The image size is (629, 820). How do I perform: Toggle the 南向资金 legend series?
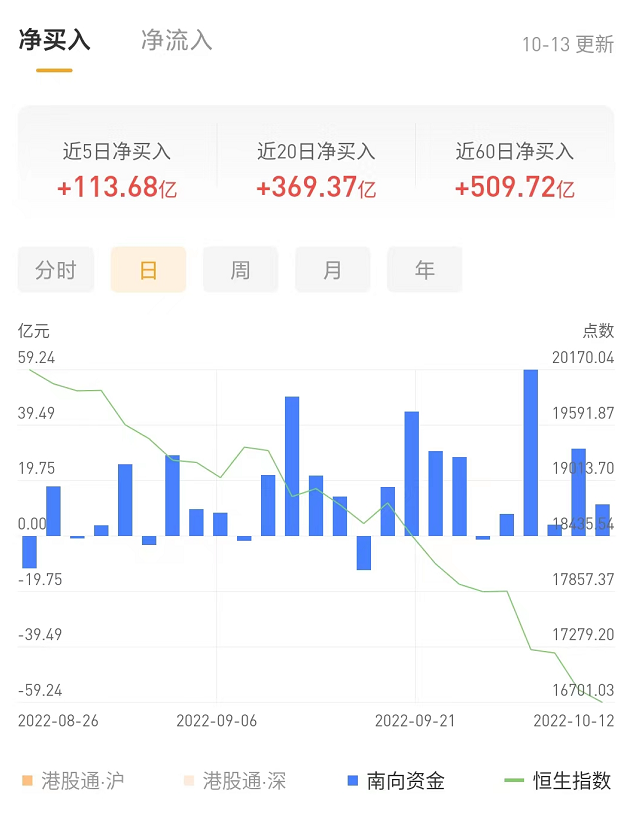click(395, 781)
